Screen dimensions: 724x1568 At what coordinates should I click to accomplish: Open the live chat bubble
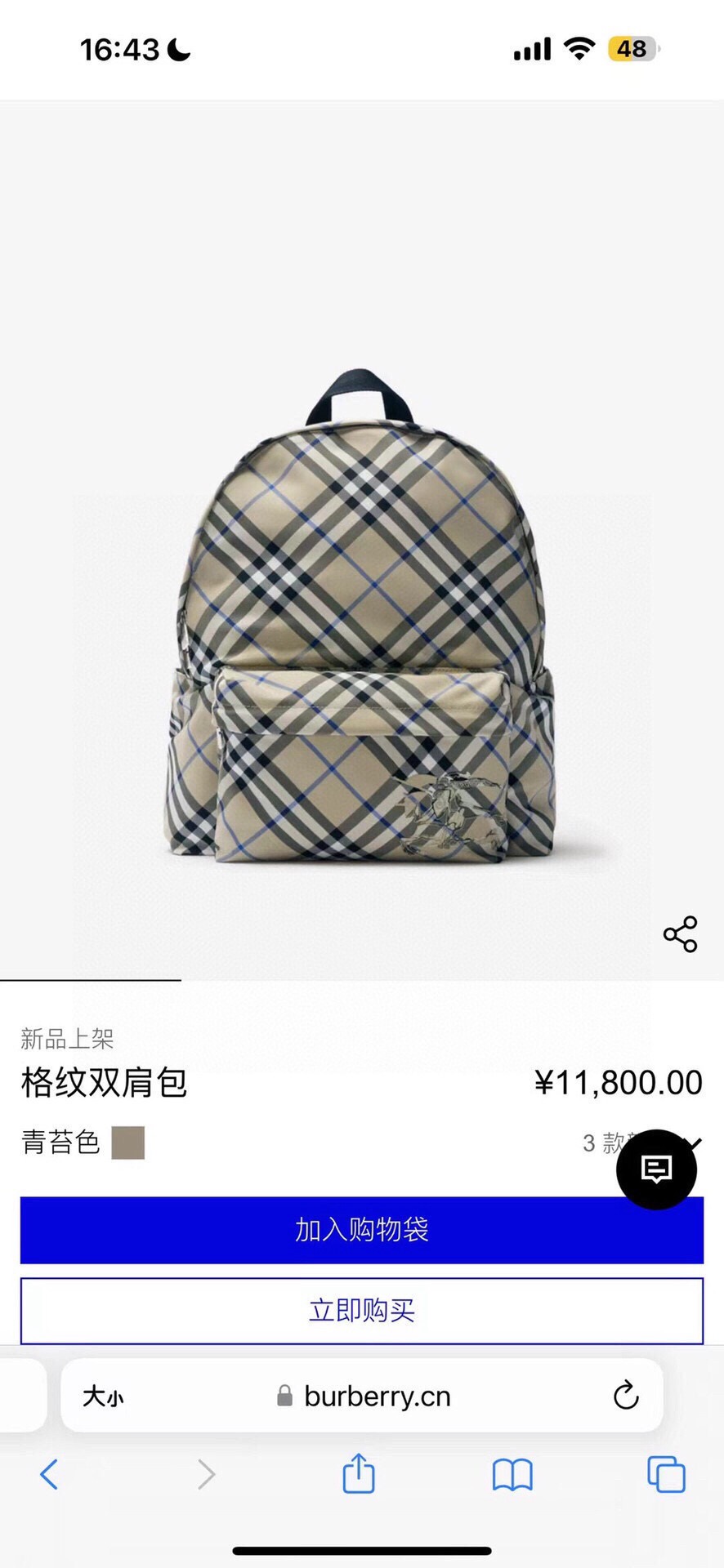[x=656, y=1169]
